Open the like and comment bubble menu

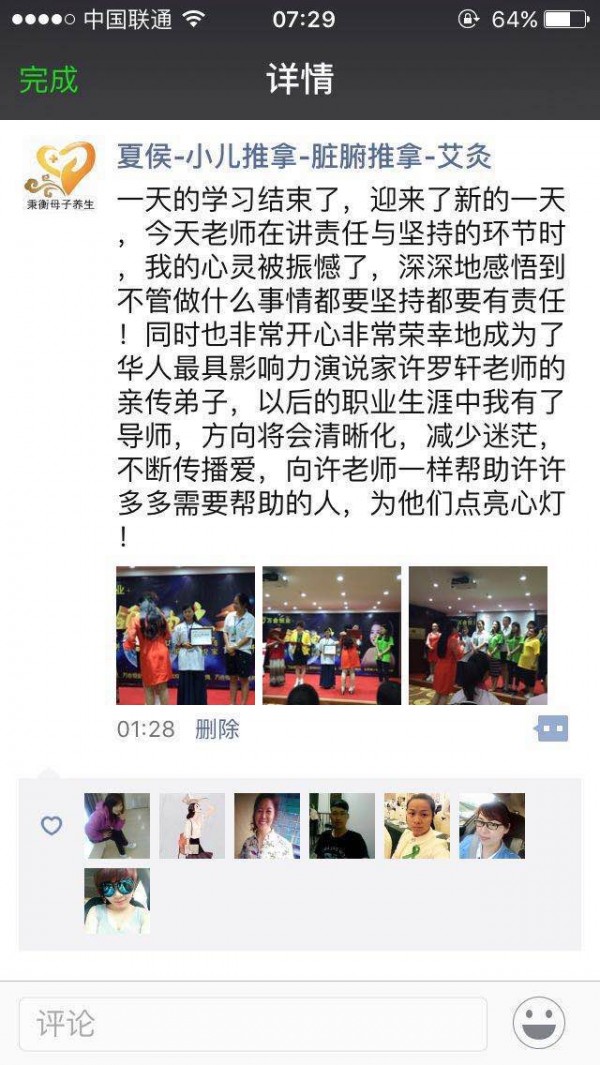coord(552,728)
